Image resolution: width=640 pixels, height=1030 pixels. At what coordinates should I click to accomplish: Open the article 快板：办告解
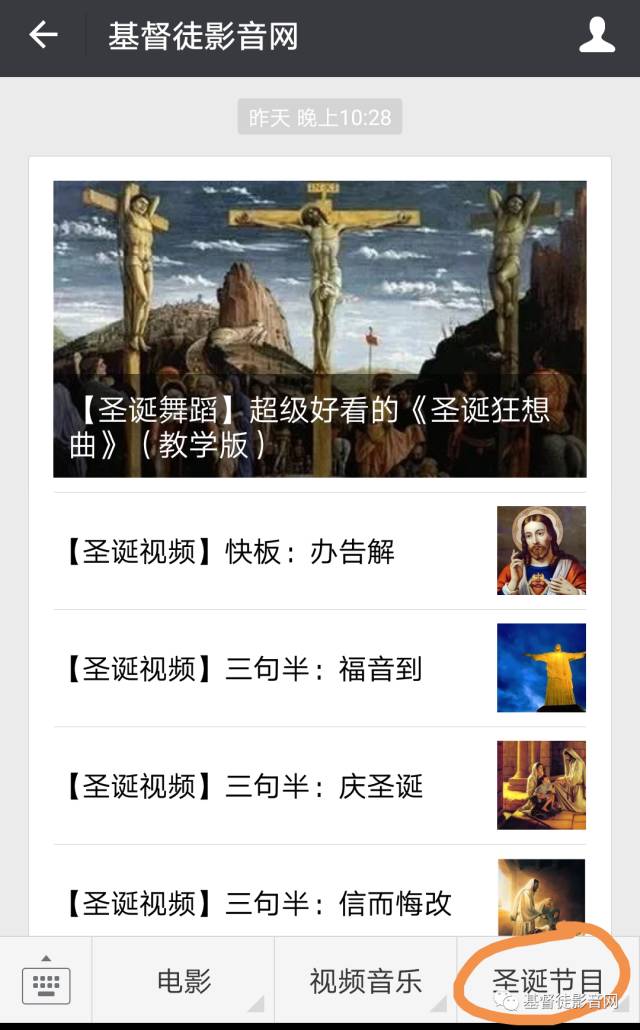(319, 551)
